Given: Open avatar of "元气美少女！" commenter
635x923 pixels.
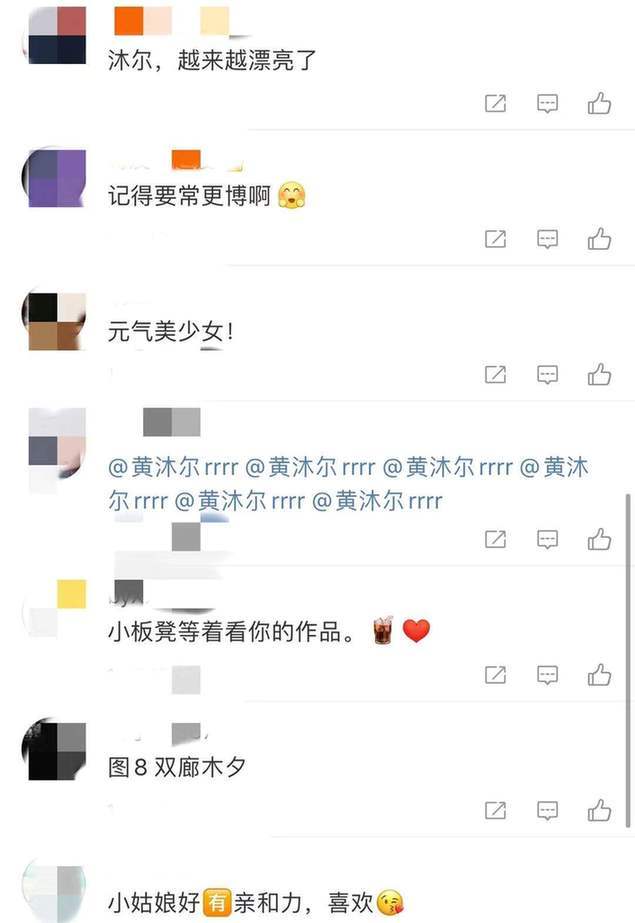Looking at the screenshot, I should pyautogui.click(x=56, y=321).
